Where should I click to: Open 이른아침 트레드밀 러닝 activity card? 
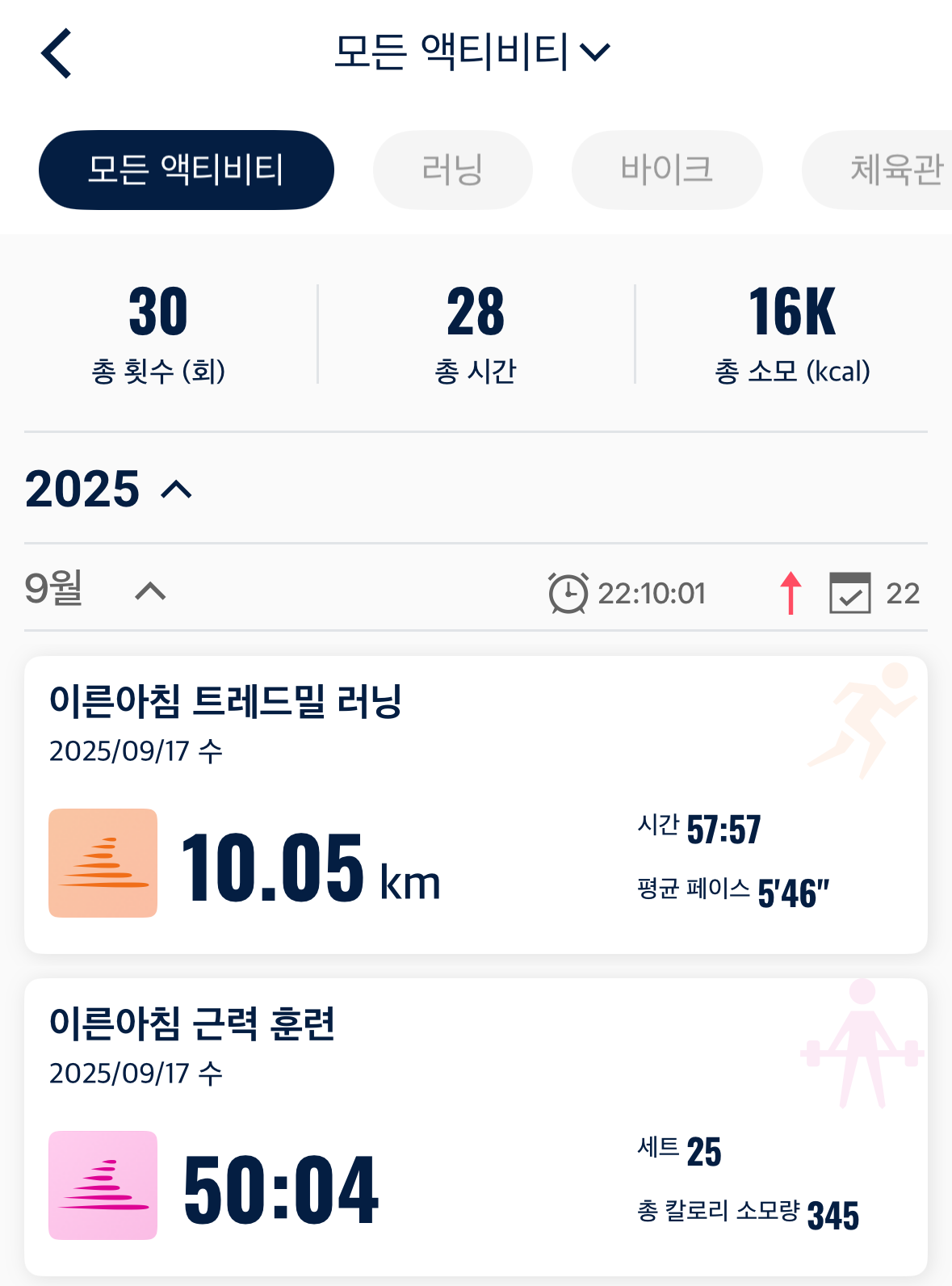pos(476,805)
